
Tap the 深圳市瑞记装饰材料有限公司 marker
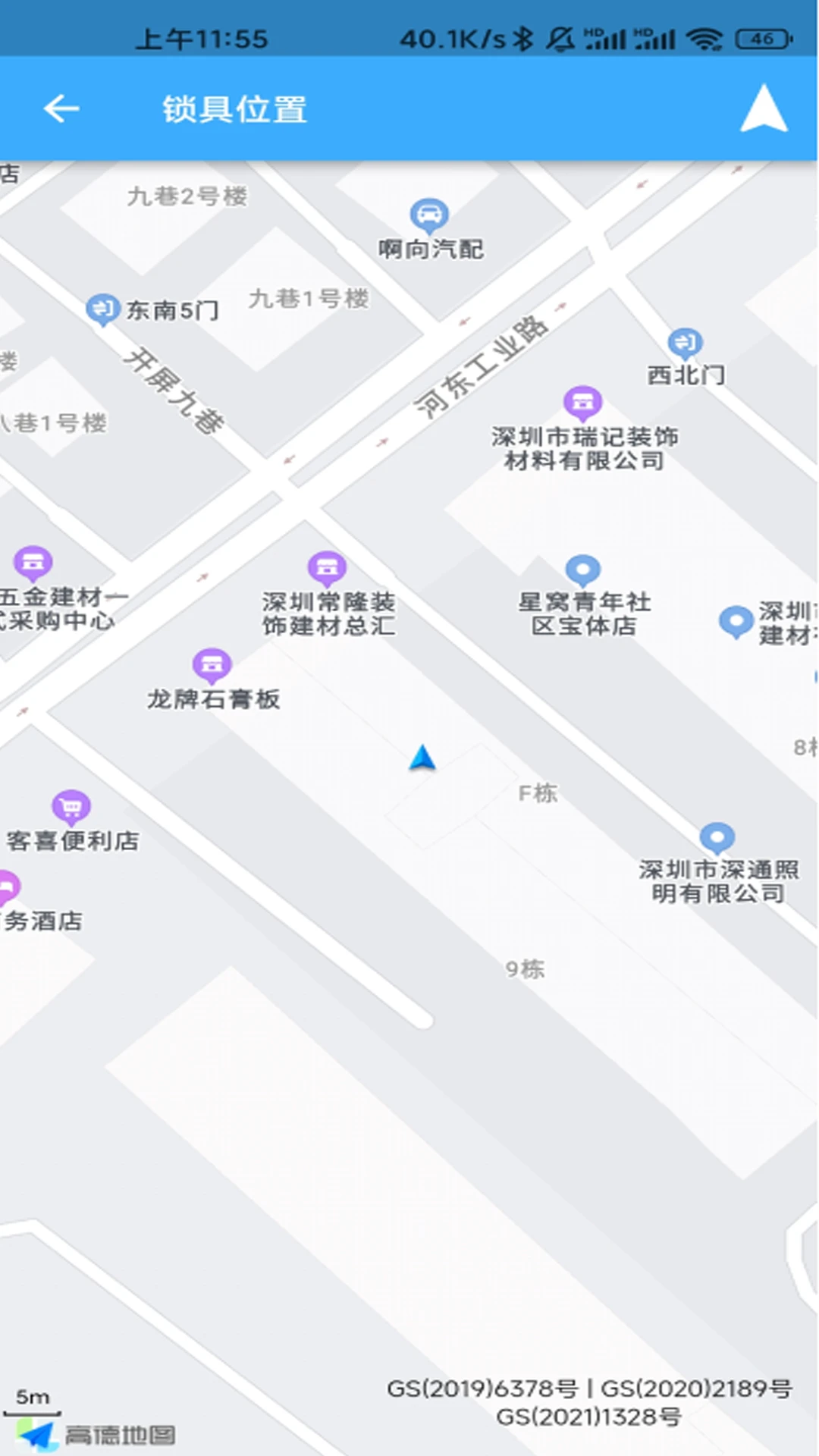point(582,403)
